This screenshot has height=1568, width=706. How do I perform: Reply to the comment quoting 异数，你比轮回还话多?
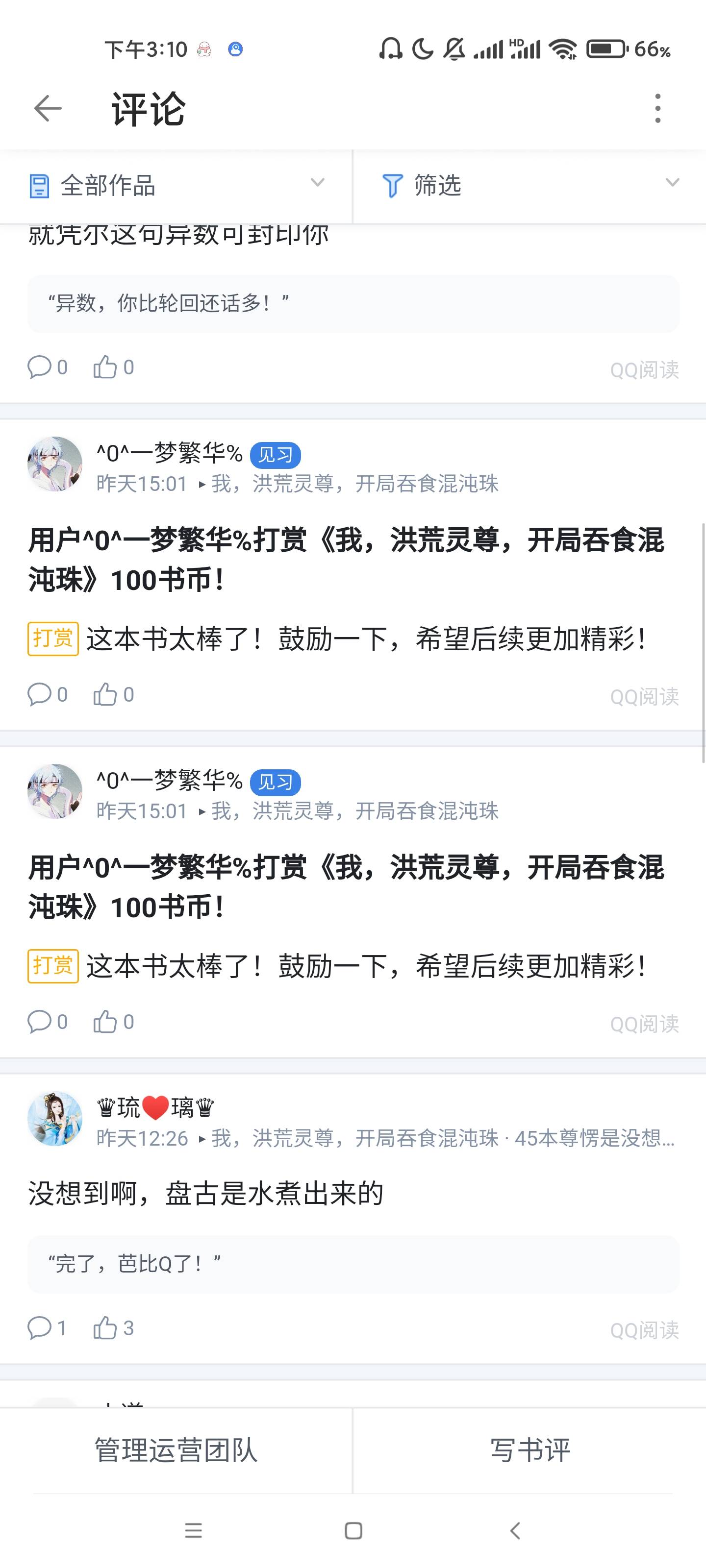coord(47,367)
